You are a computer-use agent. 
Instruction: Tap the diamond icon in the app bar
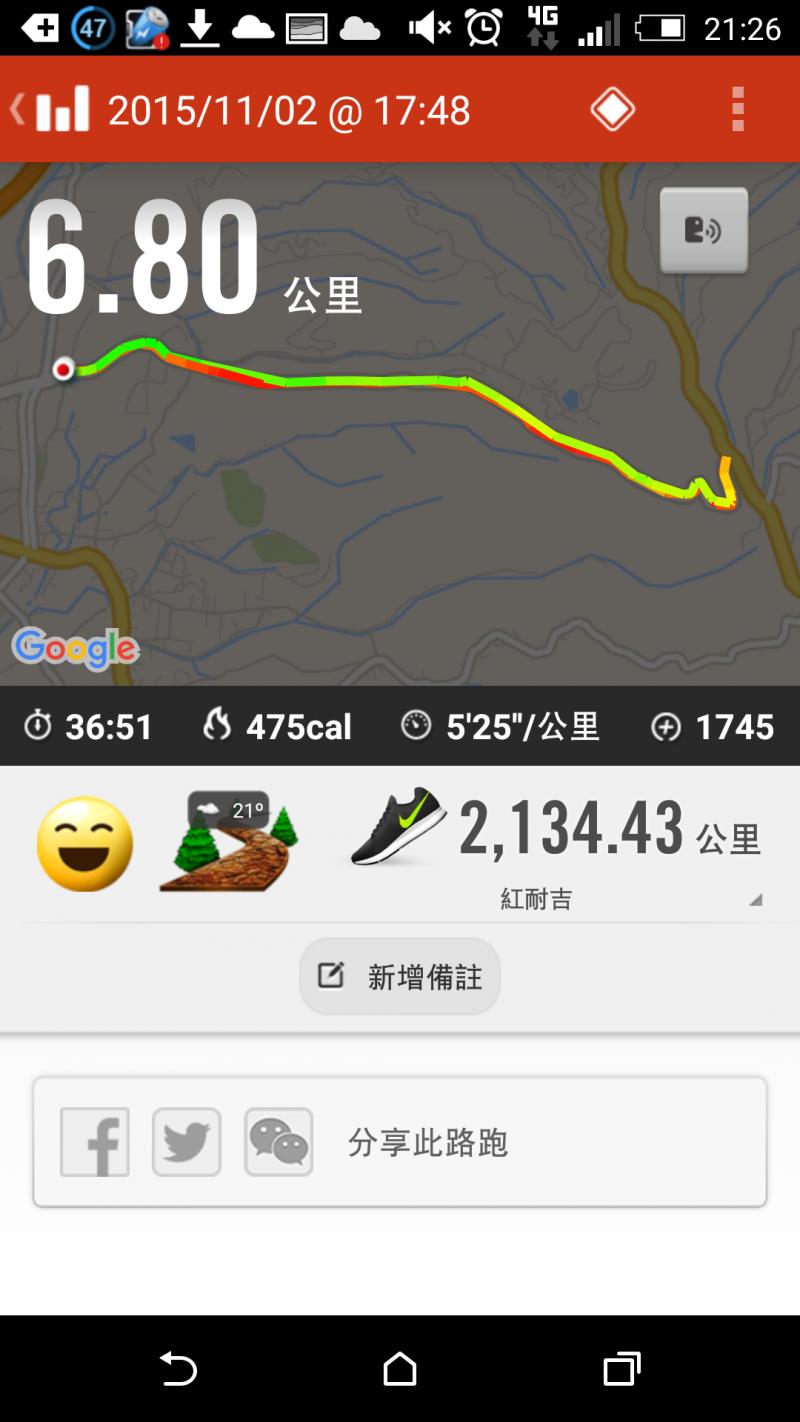612,109
